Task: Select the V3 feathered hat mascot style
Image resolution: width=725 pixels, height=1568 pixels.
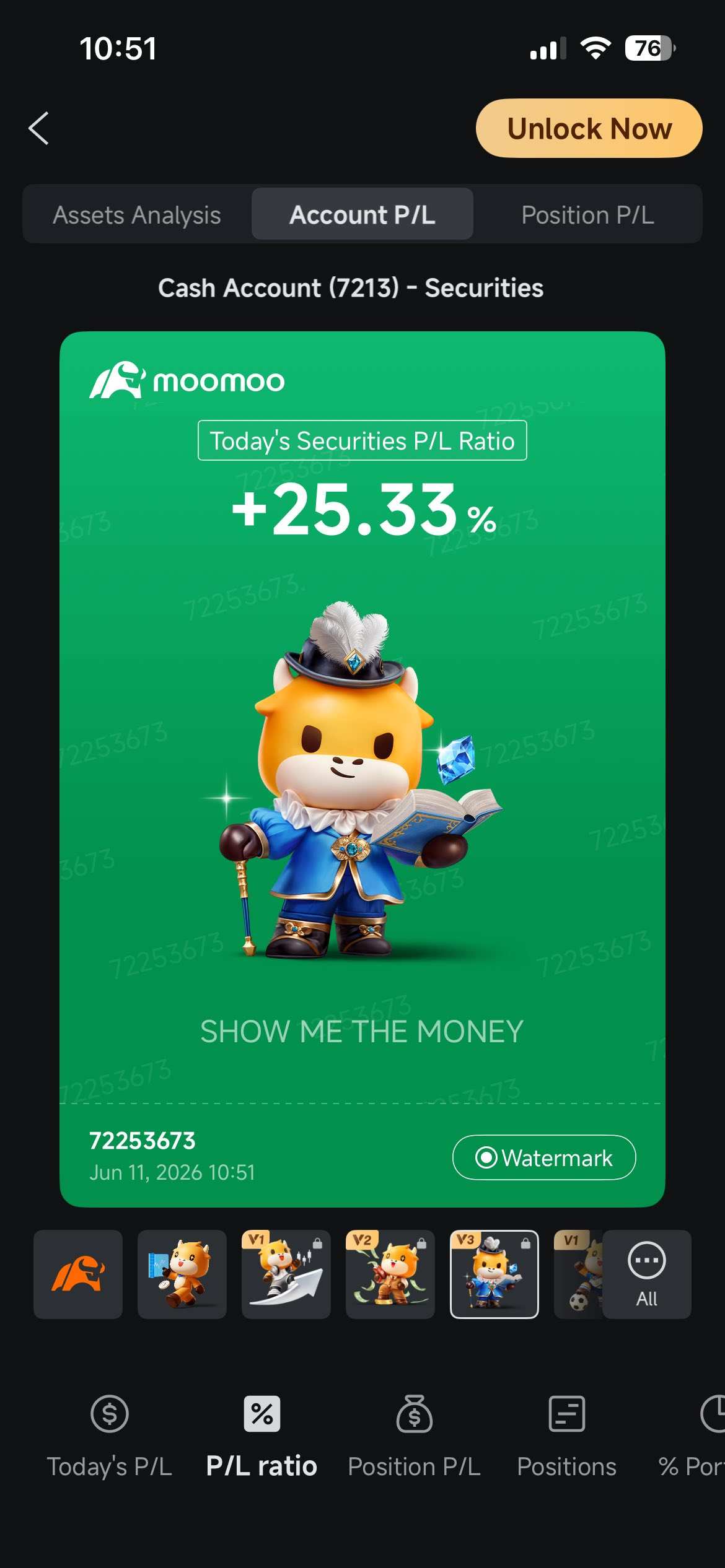Action: click(x=494, y=1274)
